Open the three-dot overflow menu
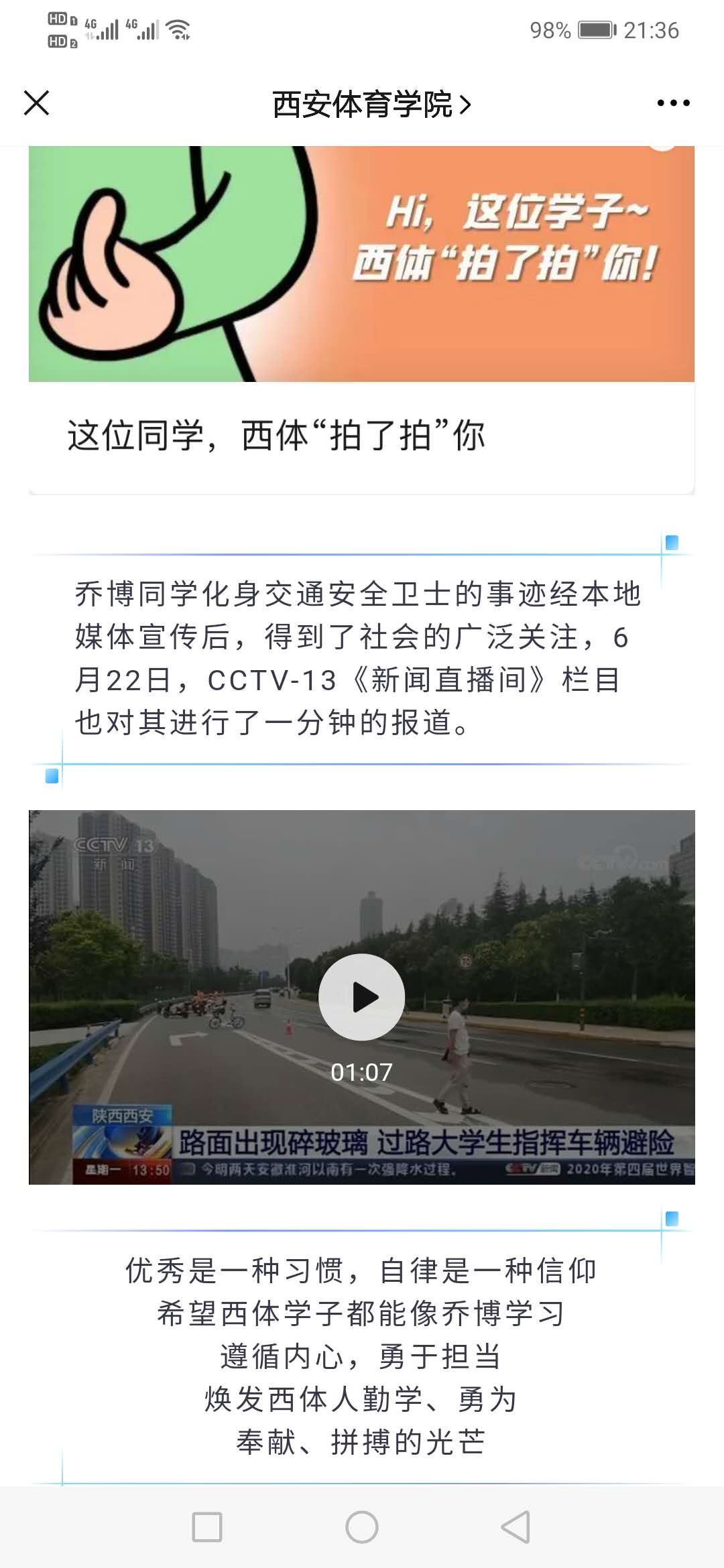724x1568 pixels. tap(673, 103)
